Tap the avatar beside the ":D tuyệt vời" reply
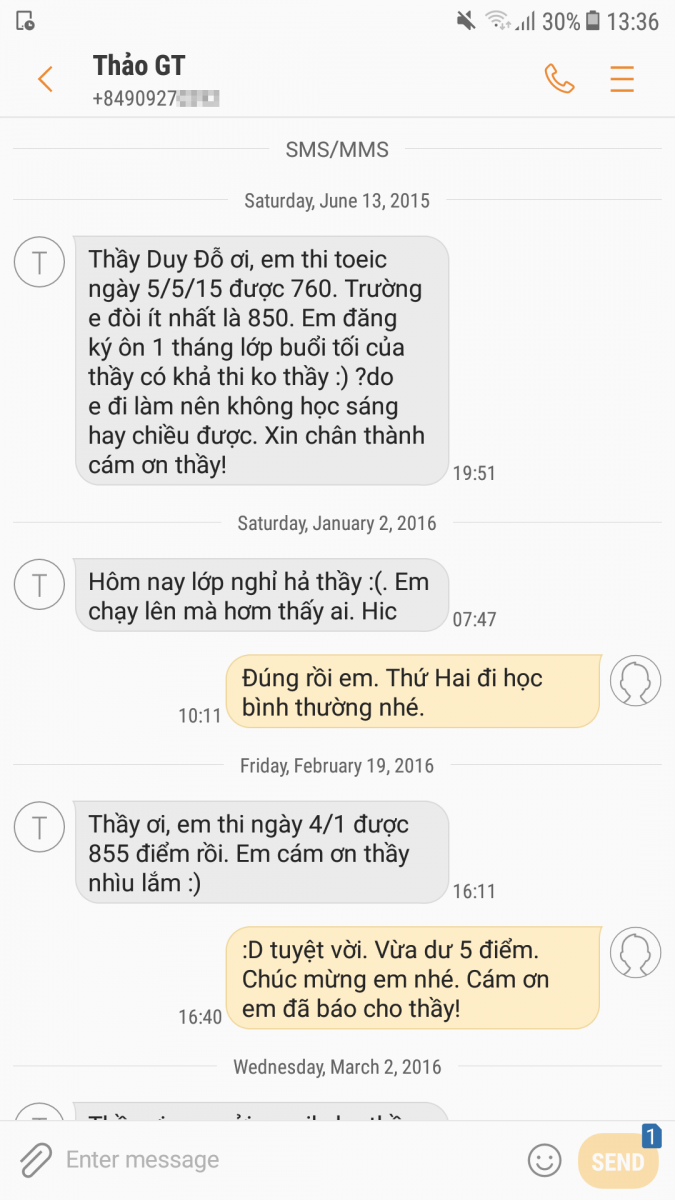Viewport: 675px width, 1200px height. (636, 953)
